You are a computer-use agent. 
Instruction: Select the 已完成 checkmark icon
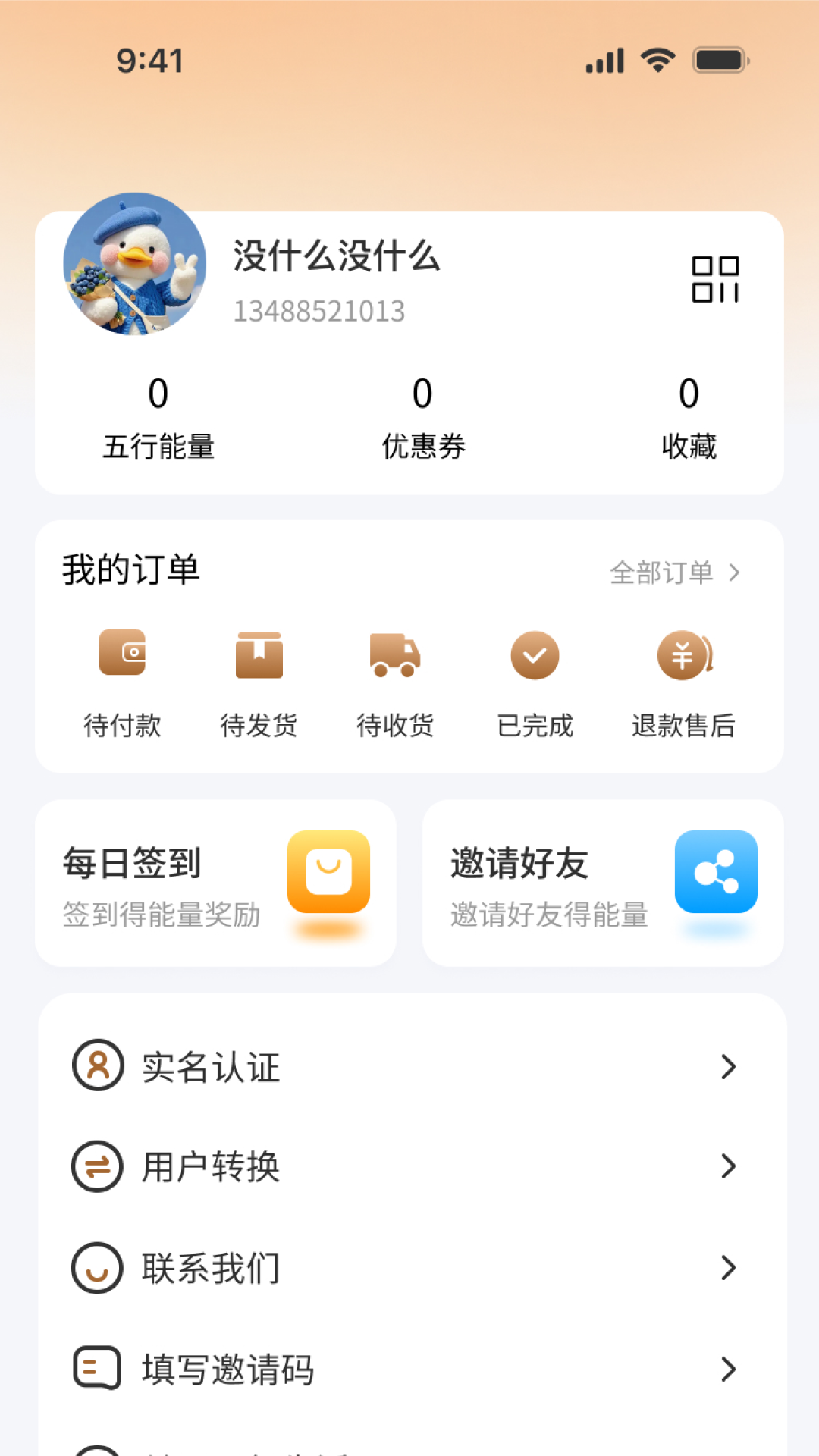coord(534,654)
